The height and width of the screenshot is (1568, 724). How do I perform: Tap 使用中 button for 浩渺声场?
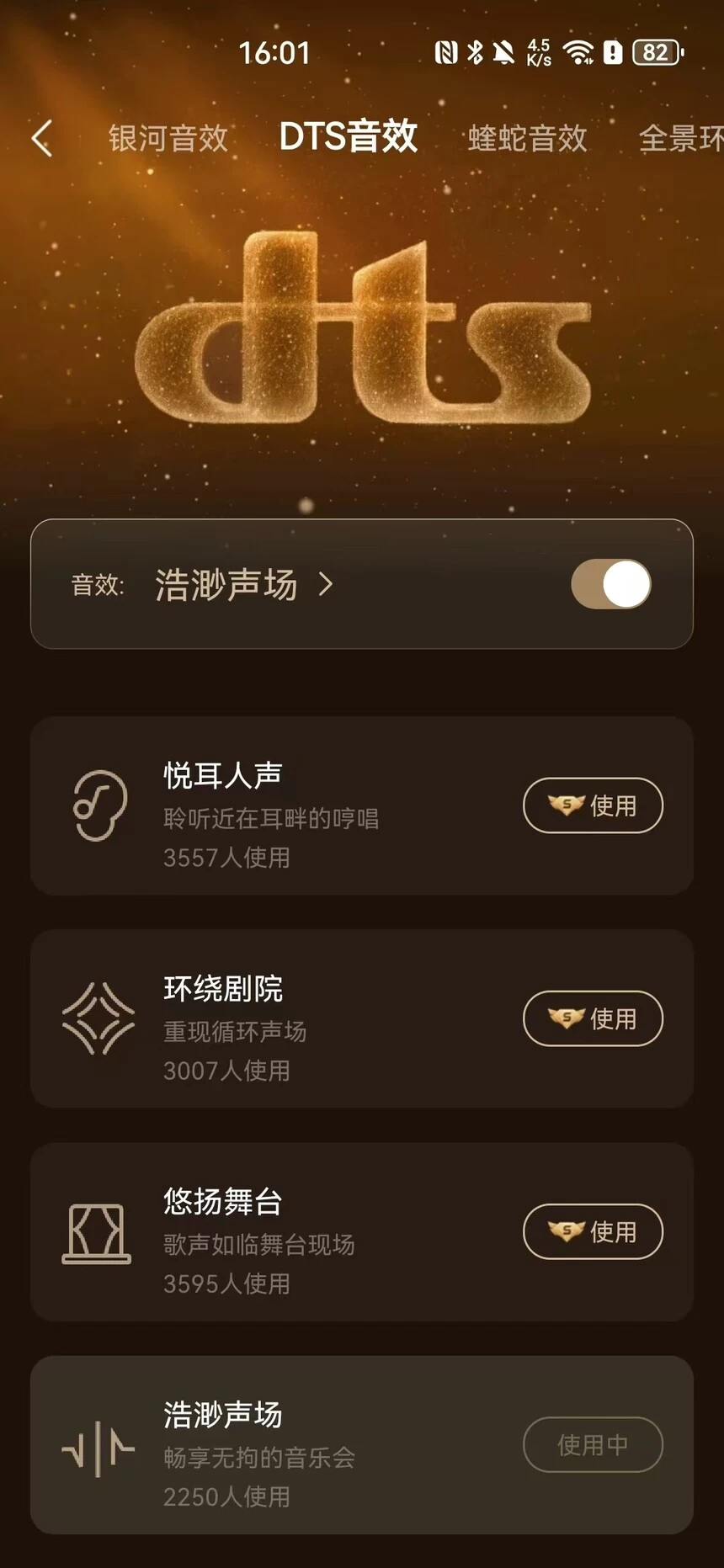tap(593, 1445)
